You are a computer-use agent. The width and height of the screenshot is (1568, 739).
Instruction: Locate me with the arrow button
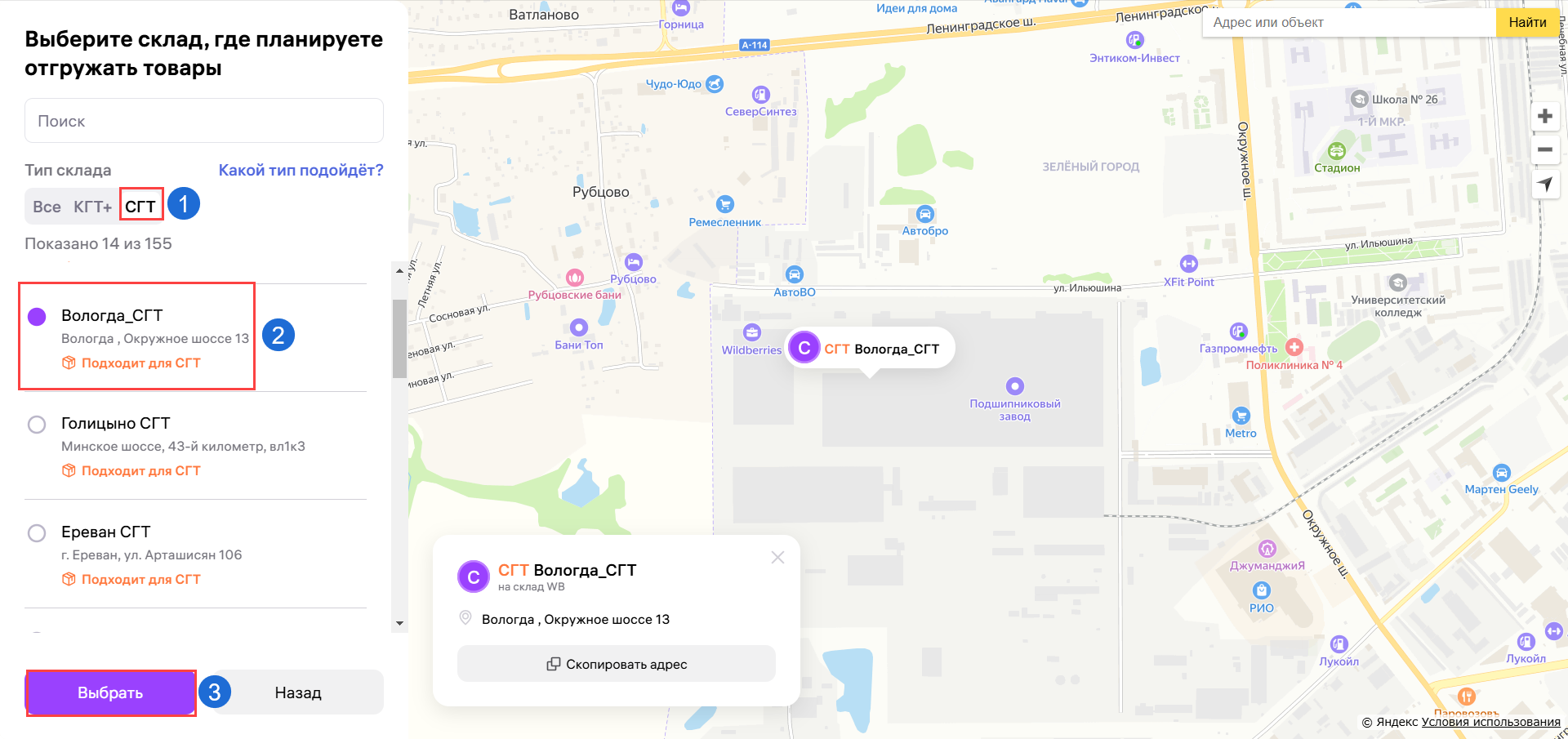tap(1544, 184)
